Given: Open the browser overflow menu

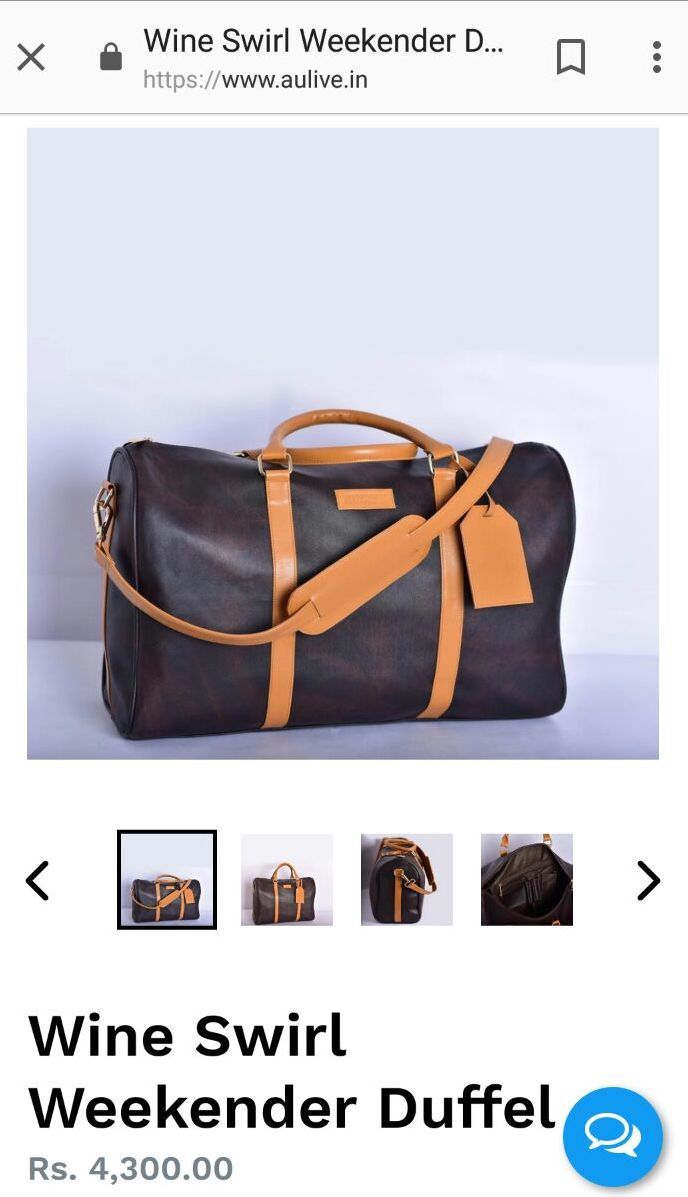Looking at the screenshot, I should point(657,57).
